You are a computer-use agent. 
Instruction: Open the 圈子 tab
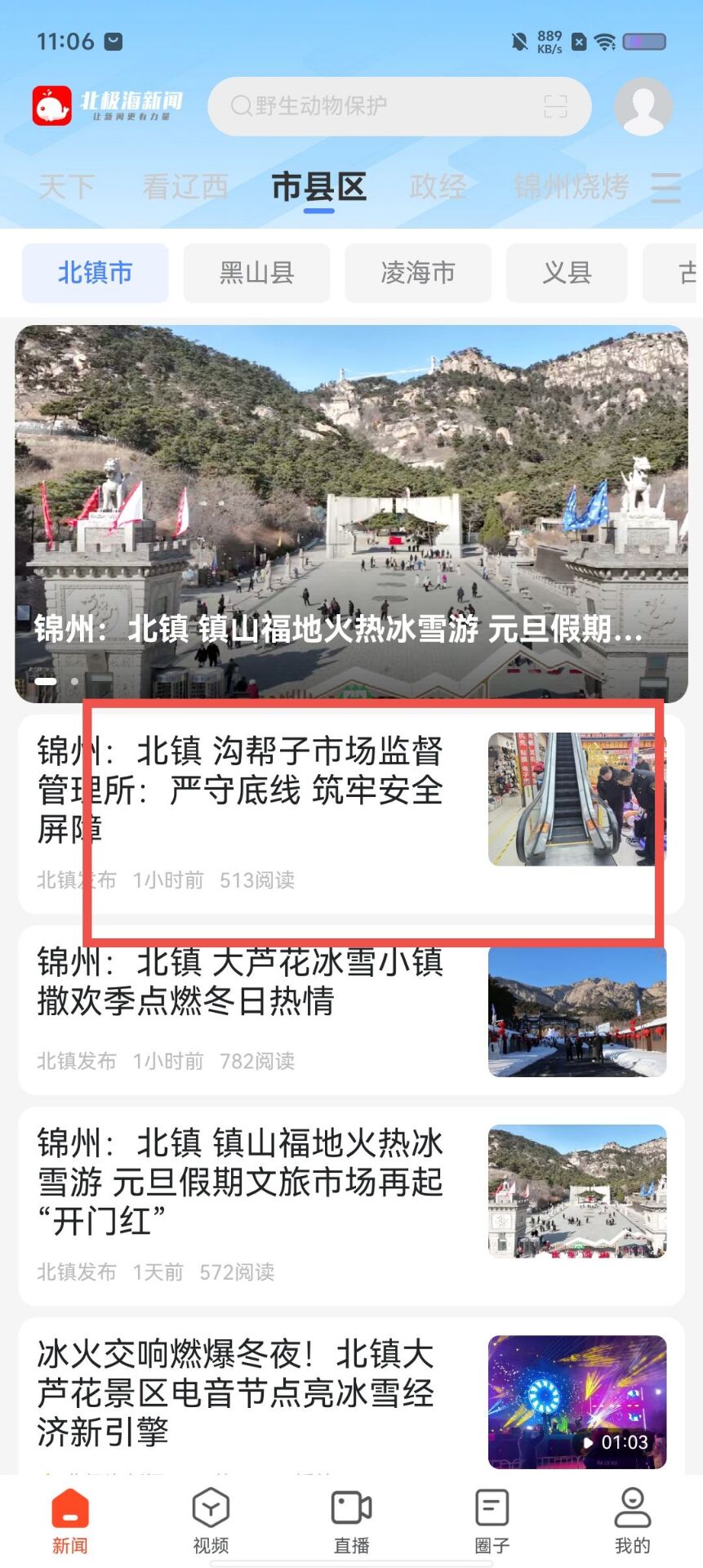pos(492,1521)
